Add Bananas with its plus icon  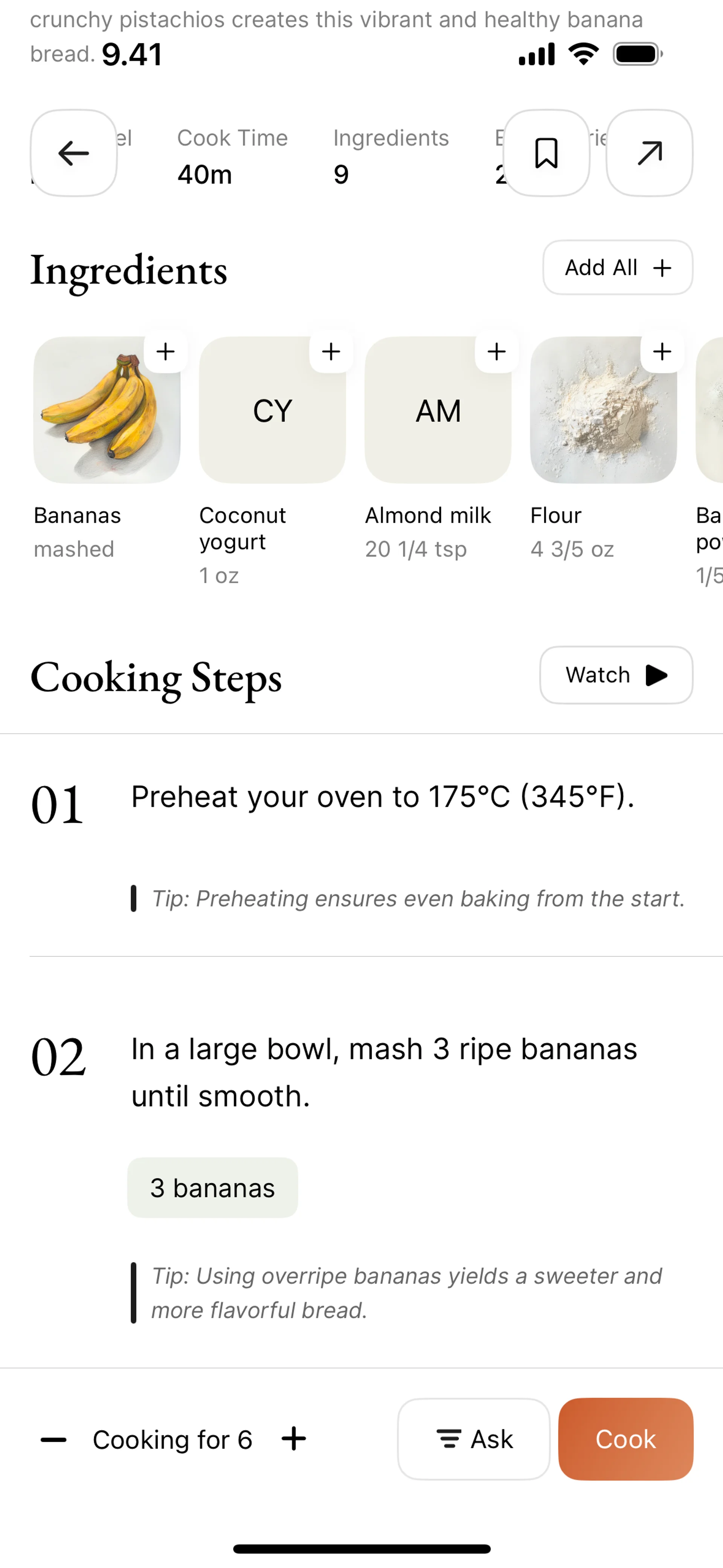coord(166,351)
